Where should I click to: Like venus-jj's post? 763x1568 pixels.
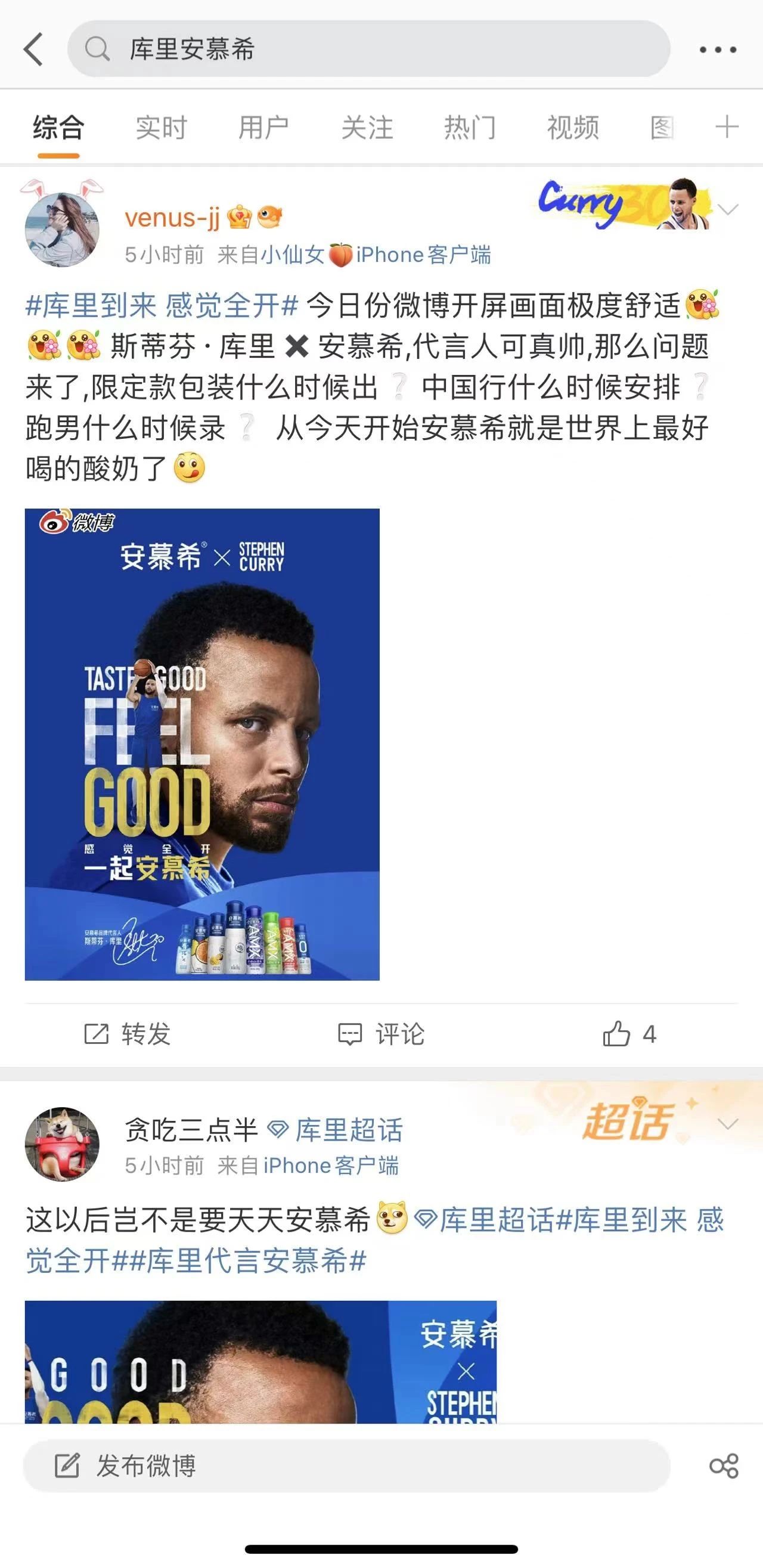point(629,1034)
